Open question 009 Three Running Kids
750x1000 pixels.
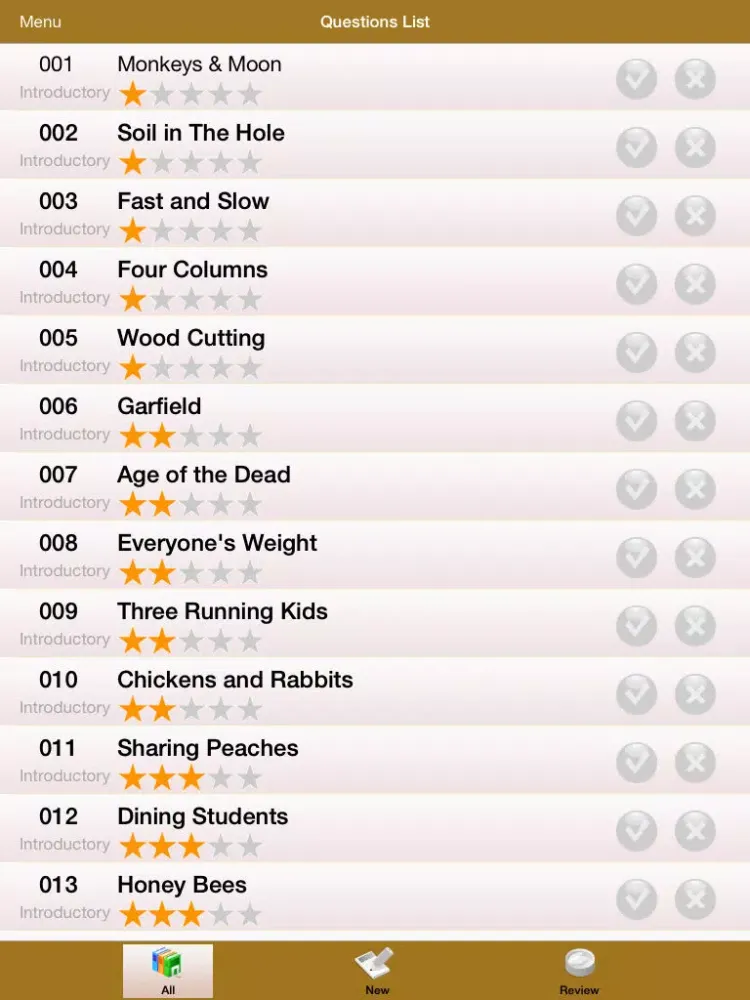(222, 611)
